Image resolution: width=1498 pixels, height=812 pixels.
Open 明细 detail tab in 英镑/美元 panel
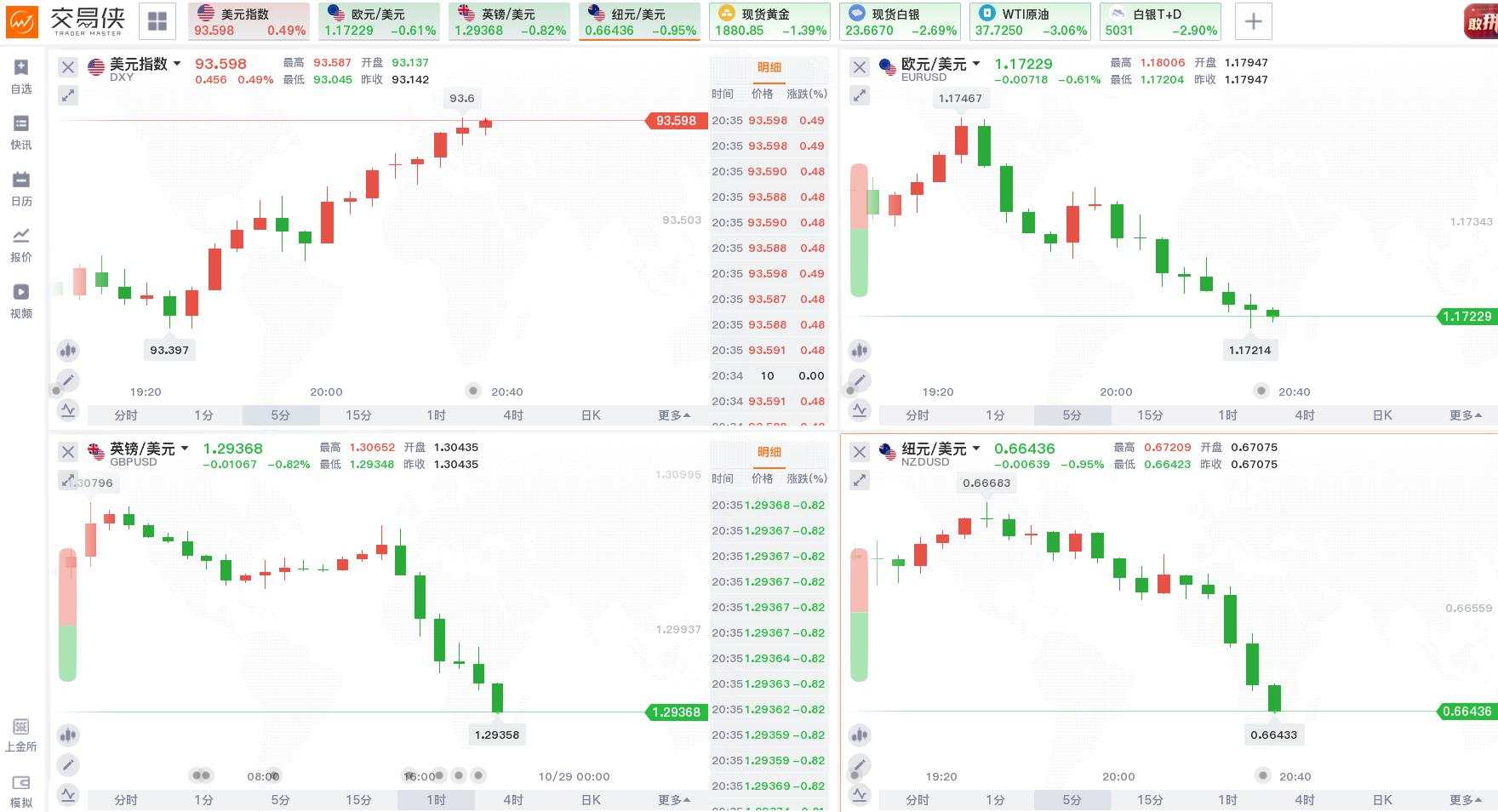pos(769,452)
